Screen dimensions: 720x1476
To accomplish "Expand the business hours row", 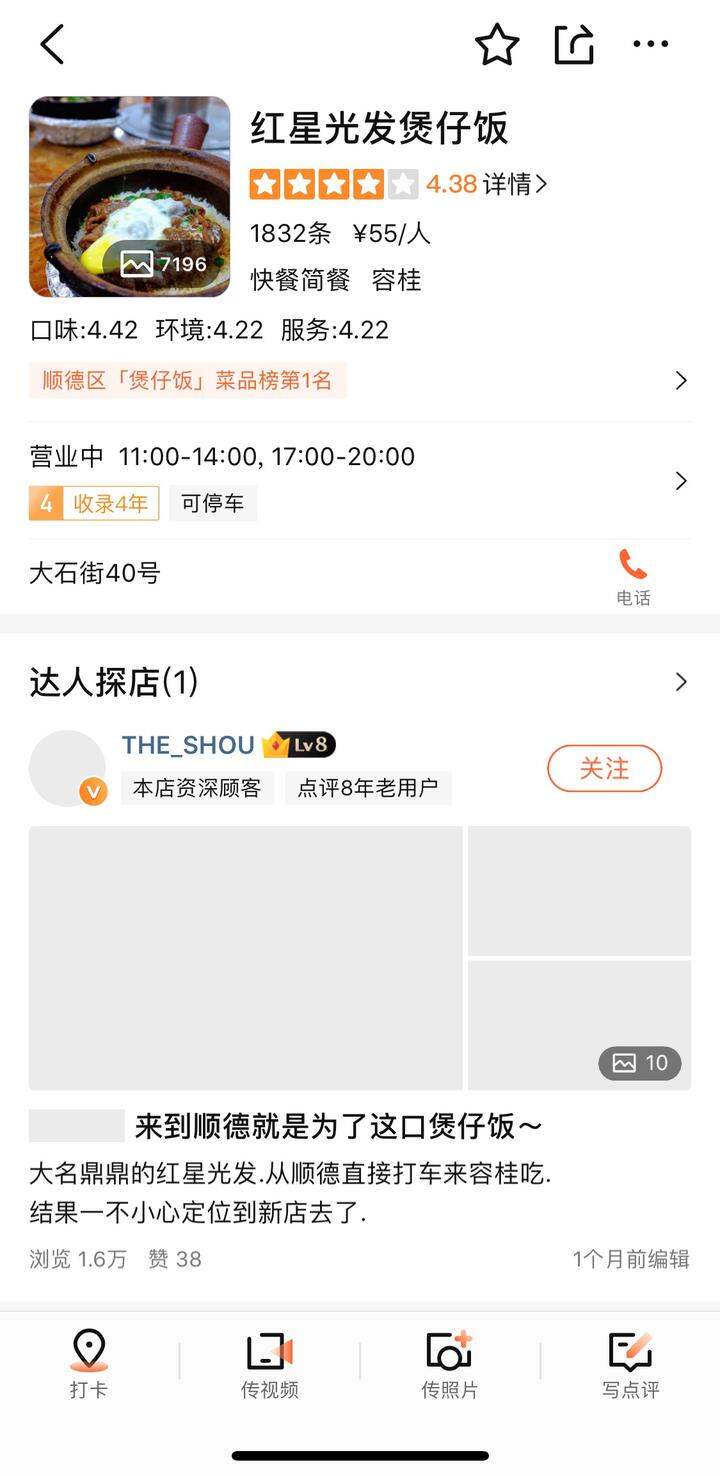I will [x=360, y=480].
